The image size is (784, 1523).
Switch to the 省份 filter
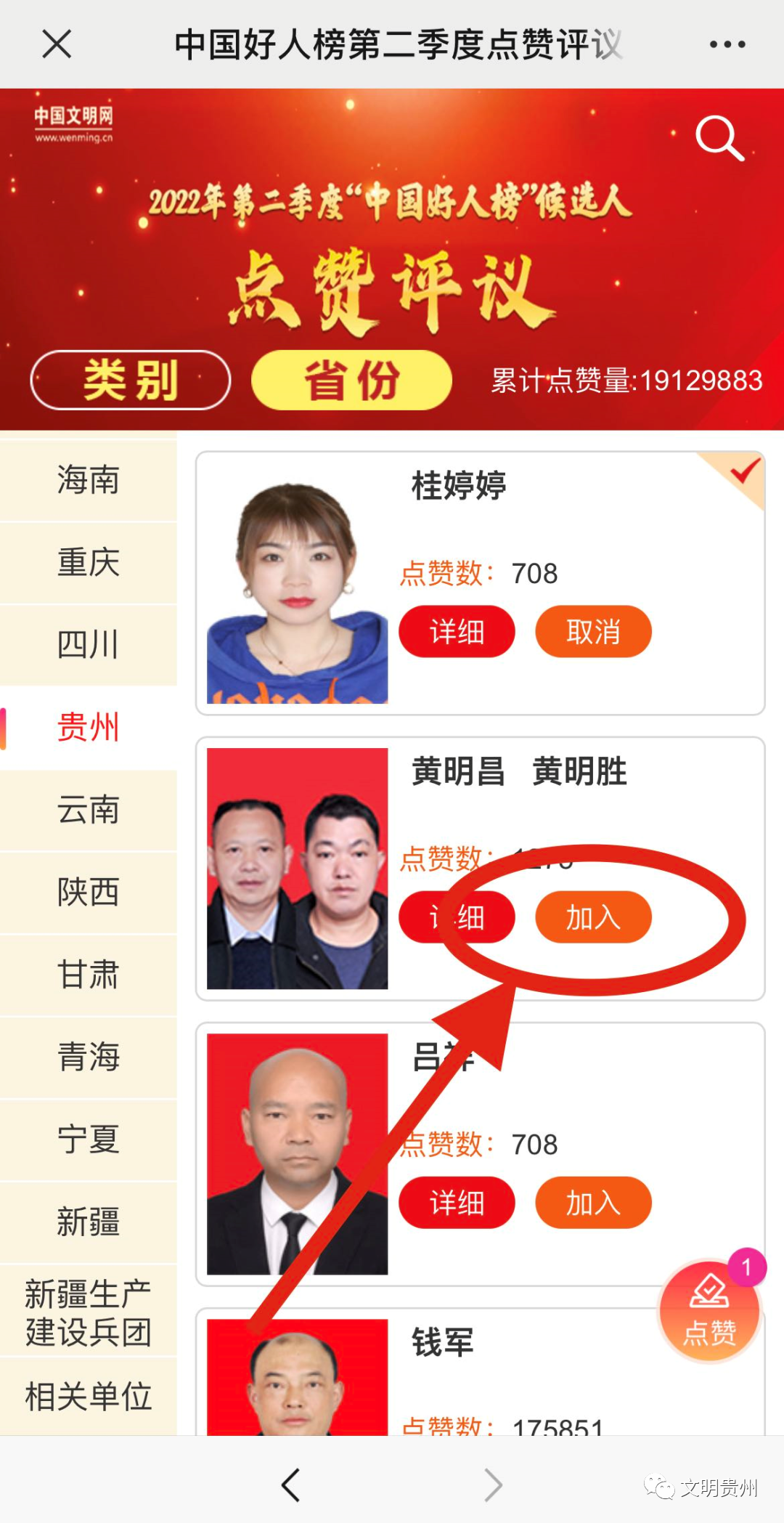pyautogui.click(x=351, y=380)
